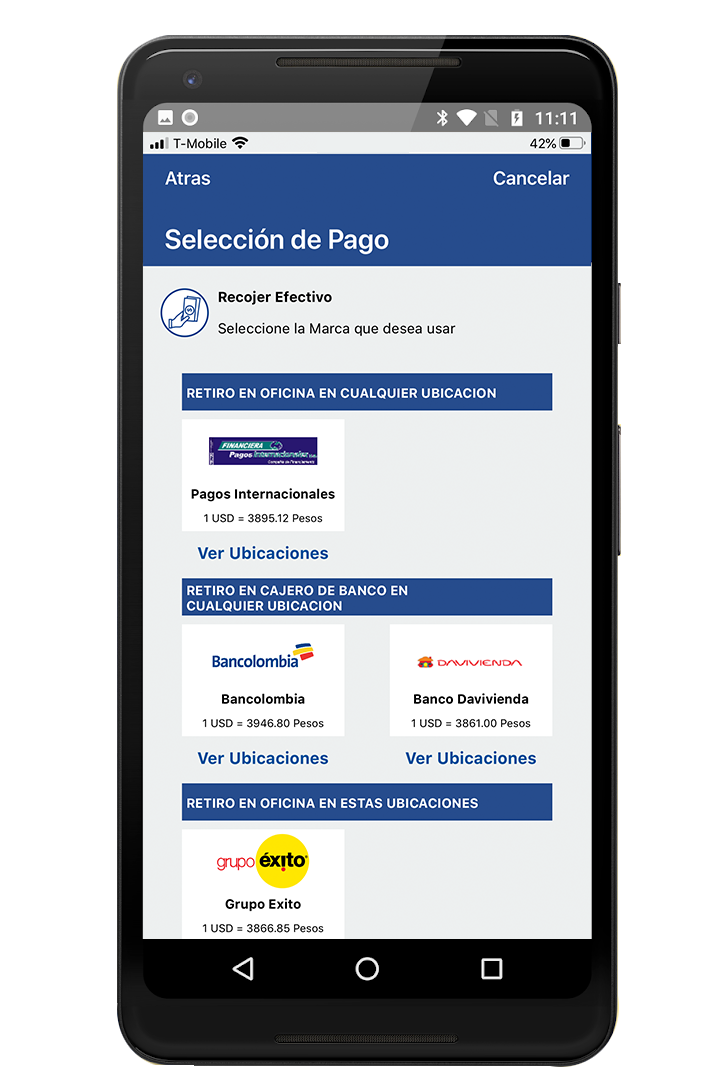Select the Pagos Internacionales payout option
Image resolution: width=710 pixels, height=1088 pixels.
coord(263,475)
